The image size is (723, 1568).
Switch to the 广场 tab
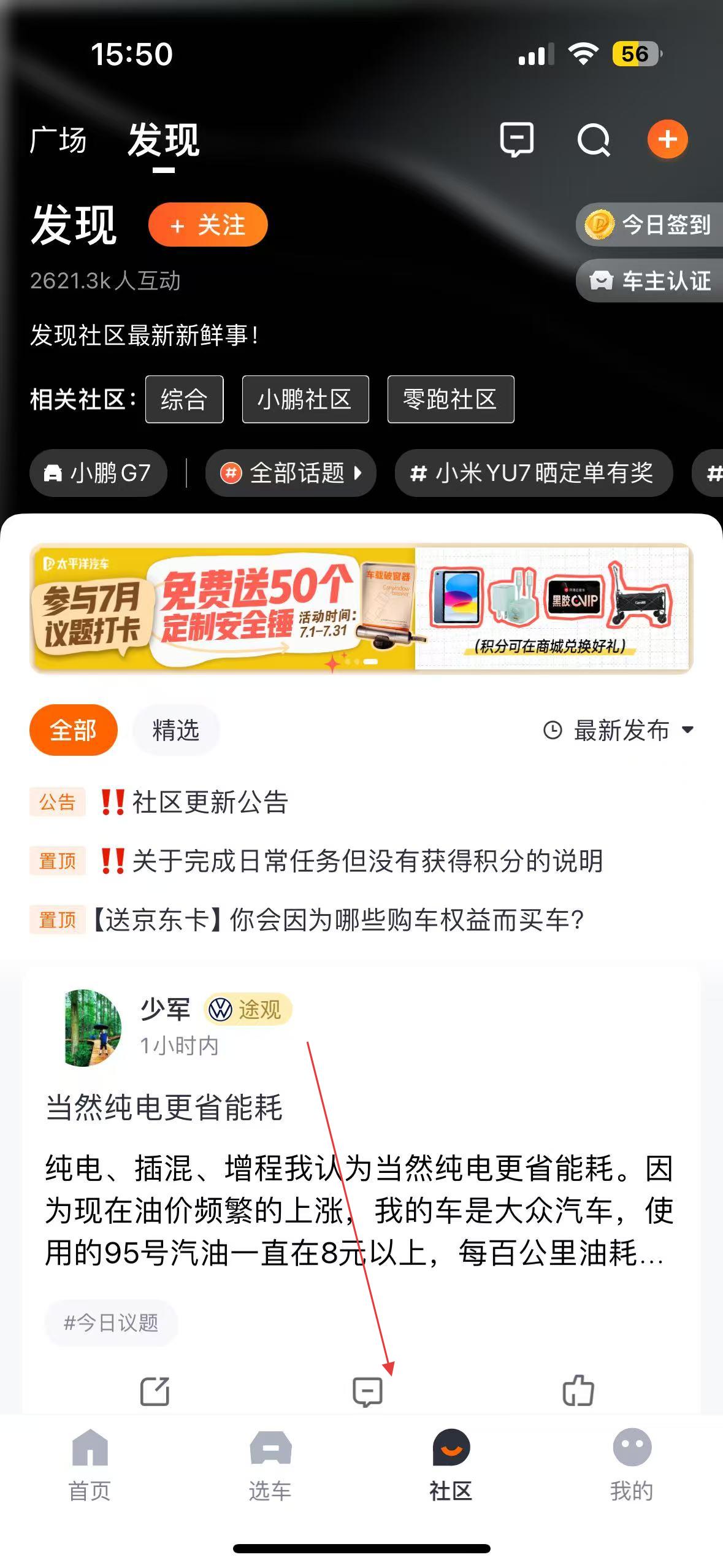point(58,140)
